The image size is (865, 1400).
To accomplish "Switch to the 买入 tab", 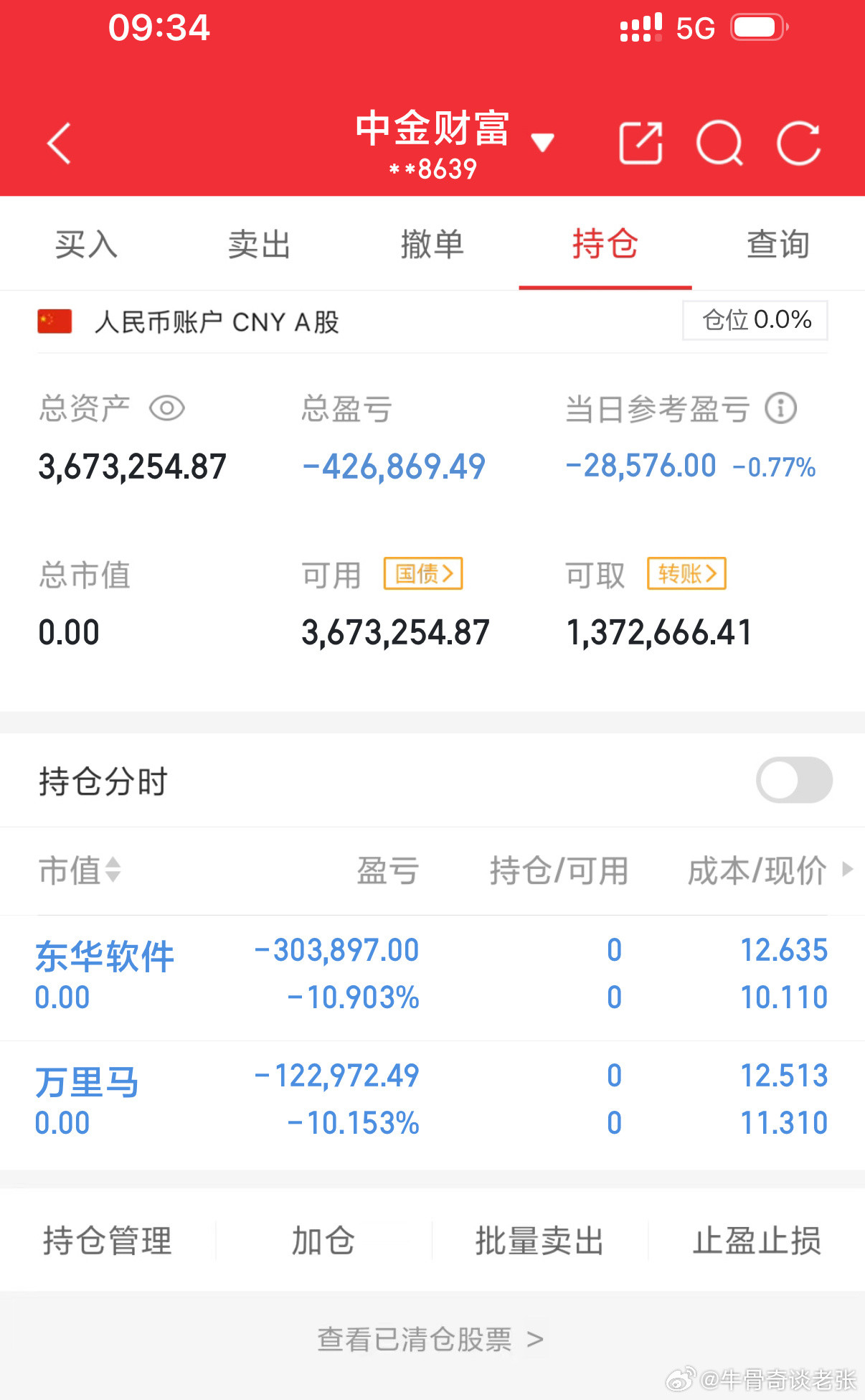I will 86,244.
